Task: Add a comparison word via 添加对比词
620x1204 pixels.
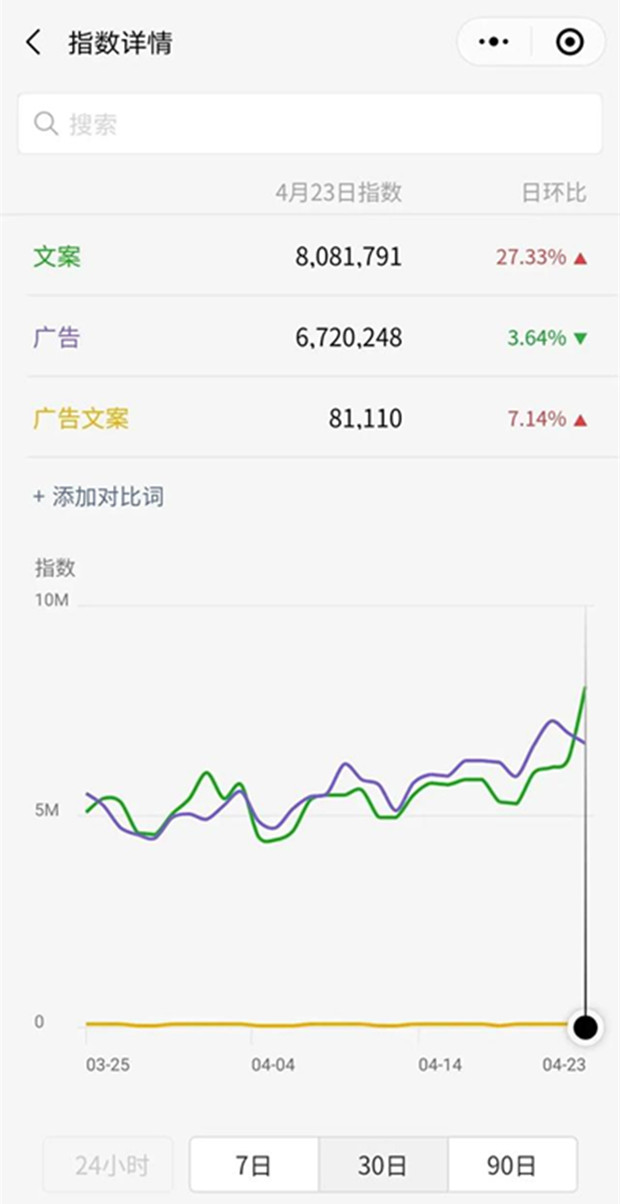Action: (98, 496)
